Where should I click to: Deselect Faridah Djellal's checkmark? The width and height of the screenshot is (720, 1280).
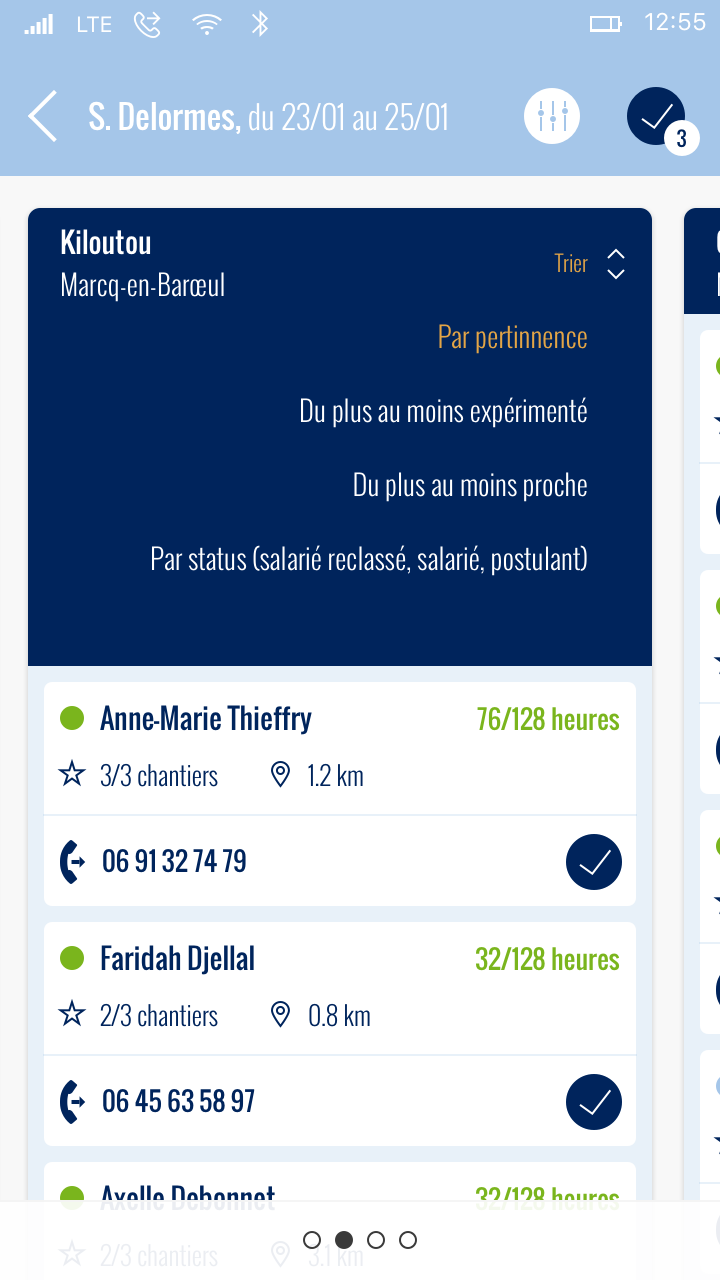click(594, 1102)
